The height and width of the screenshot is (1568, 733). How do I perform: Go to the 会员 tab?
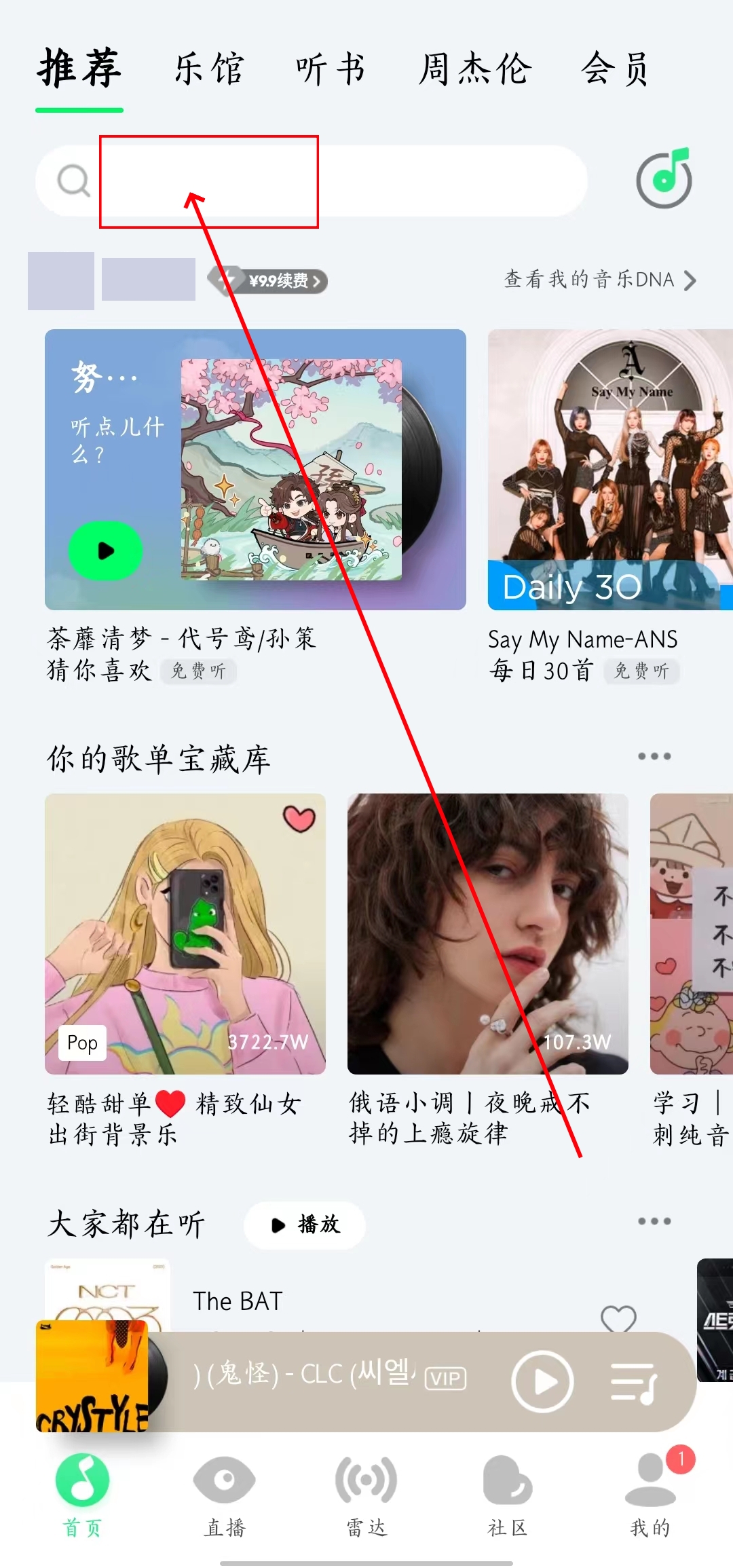[x=615, y=69]
